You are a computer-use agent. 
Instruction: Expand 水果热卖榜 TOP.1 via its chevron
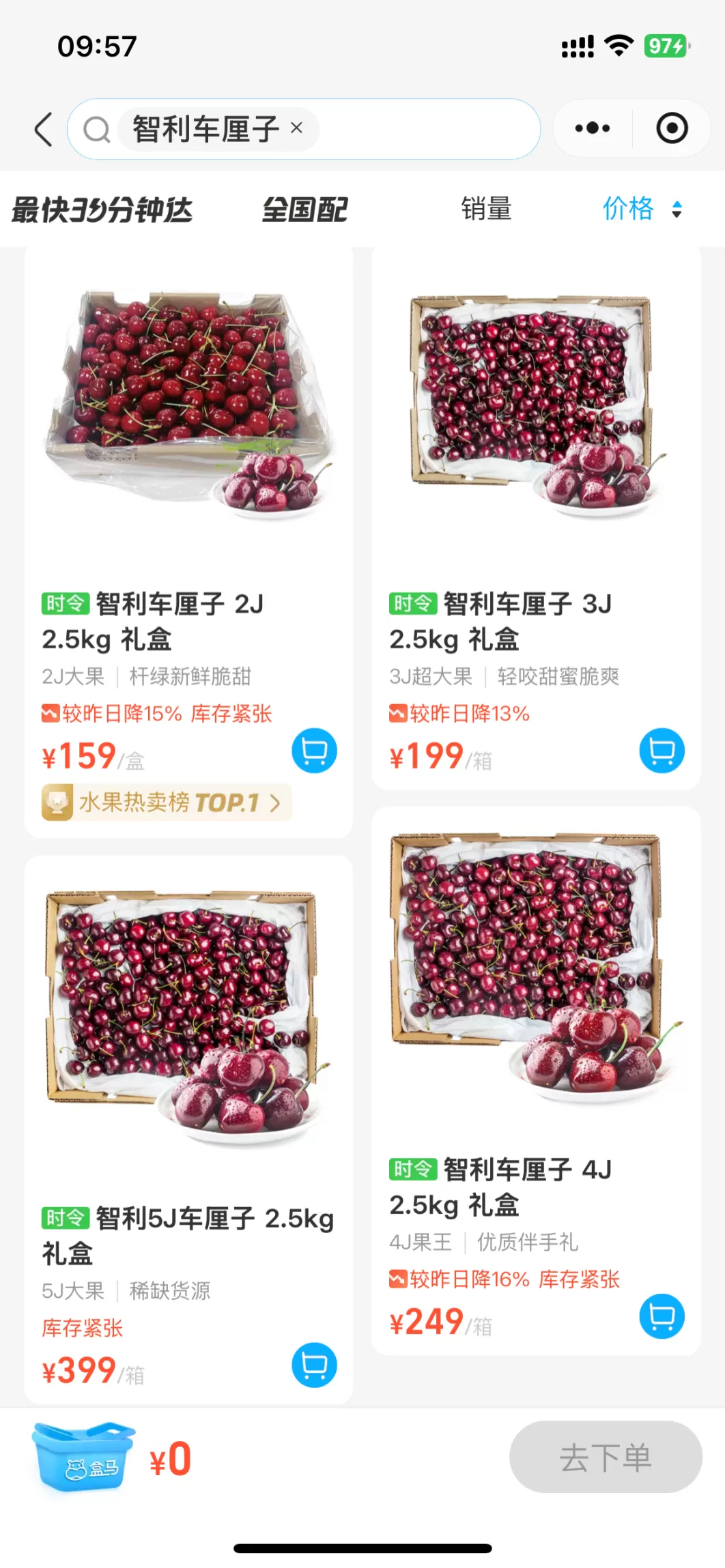click(x=276, y=803)
